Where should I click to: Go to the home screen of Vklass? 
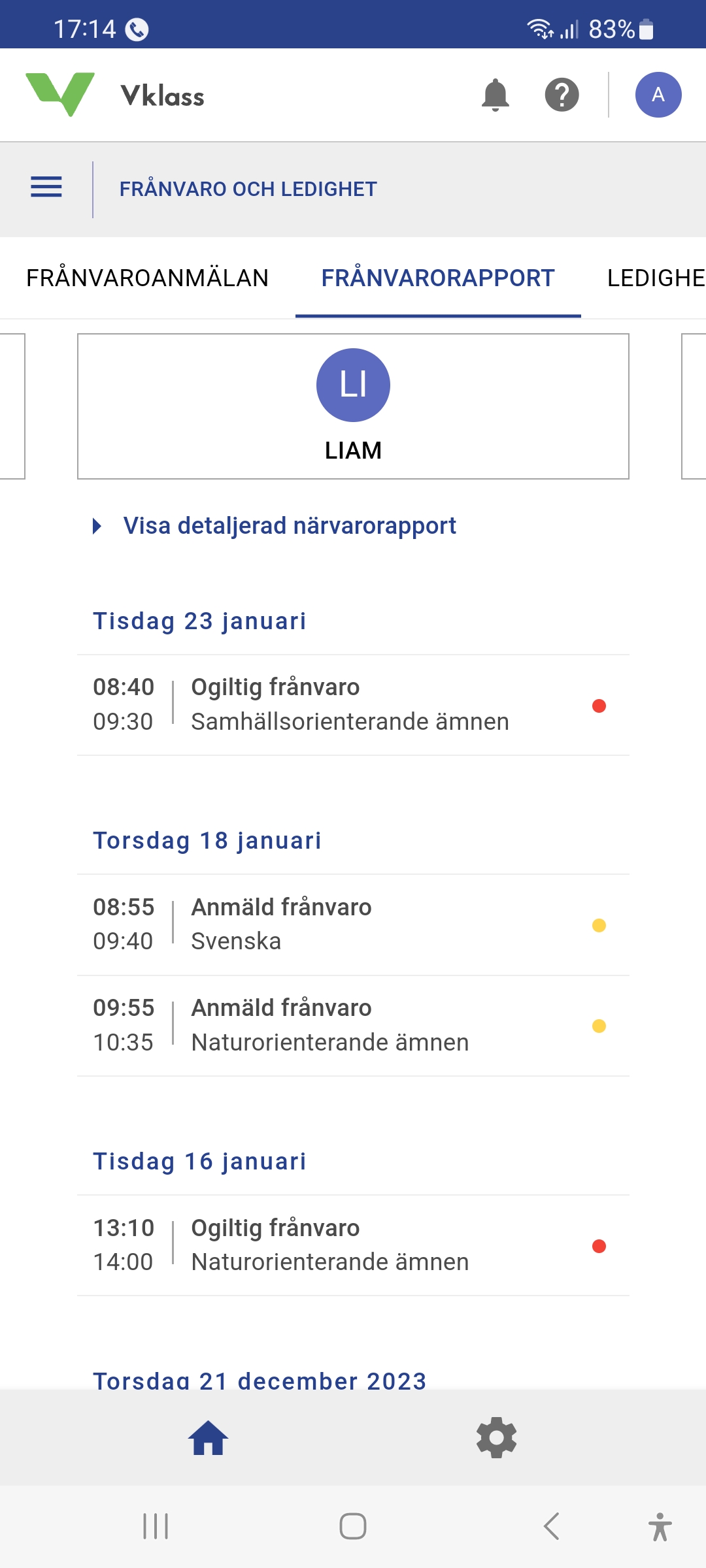[208, 1438]
